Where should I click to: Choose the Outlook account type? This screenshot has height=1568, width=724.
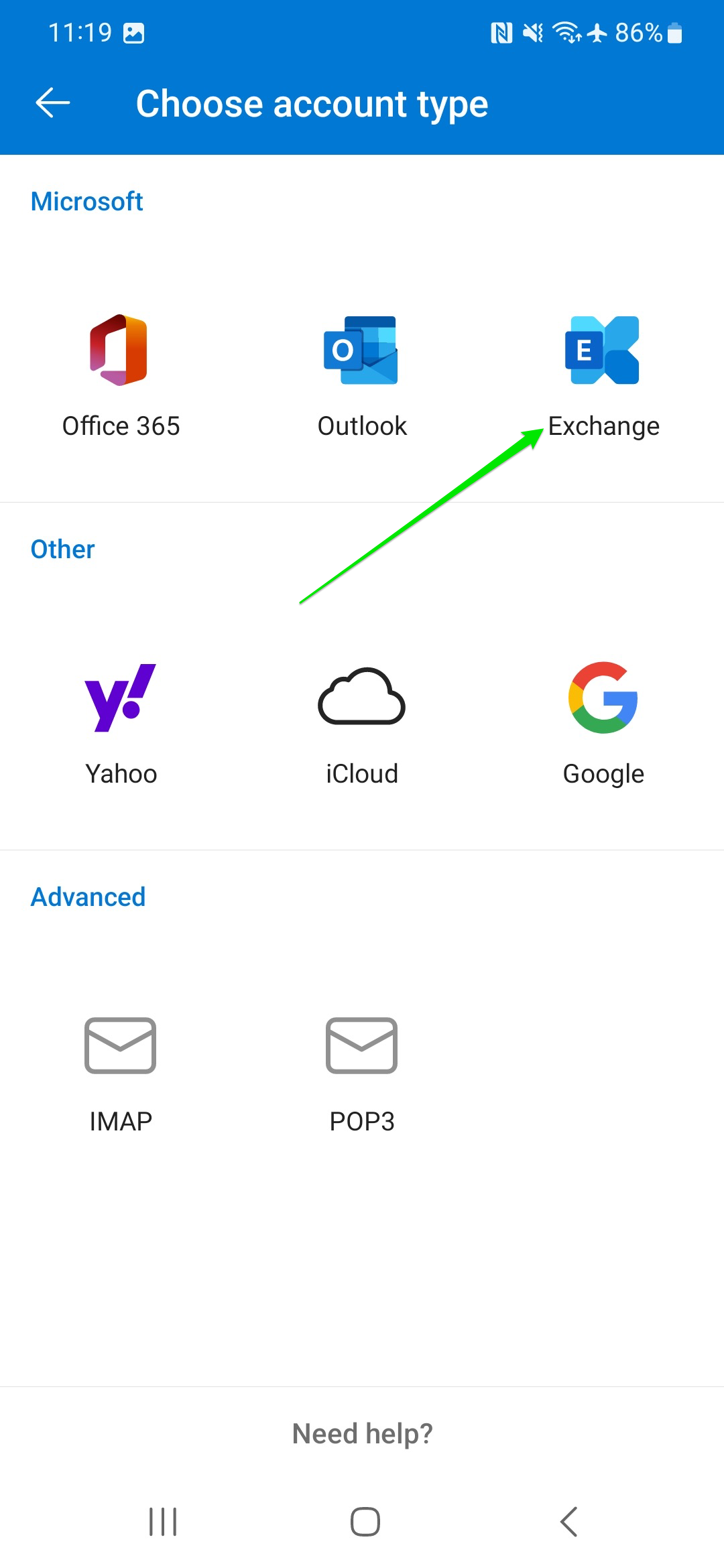pyautogui.click(x=362, y=377)
